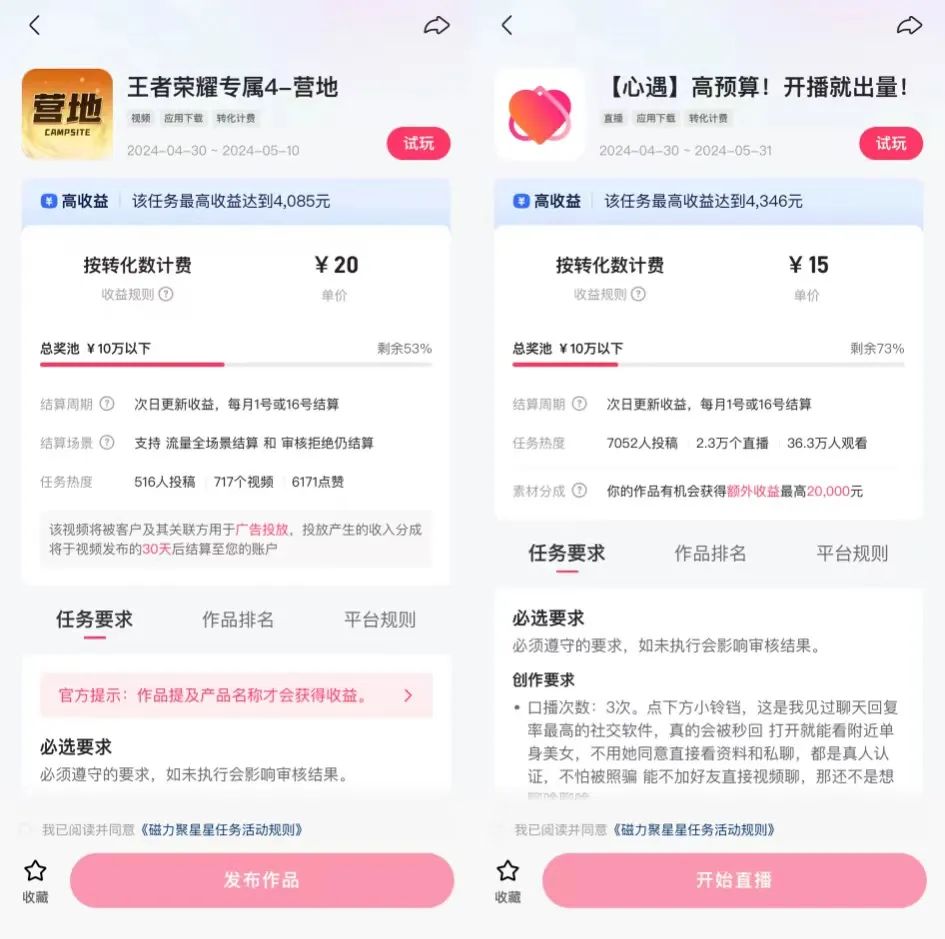Switch to 平台规则 tab on the 心遇 task
Viewport: 945px width, 939px height.
click(852, 553)
